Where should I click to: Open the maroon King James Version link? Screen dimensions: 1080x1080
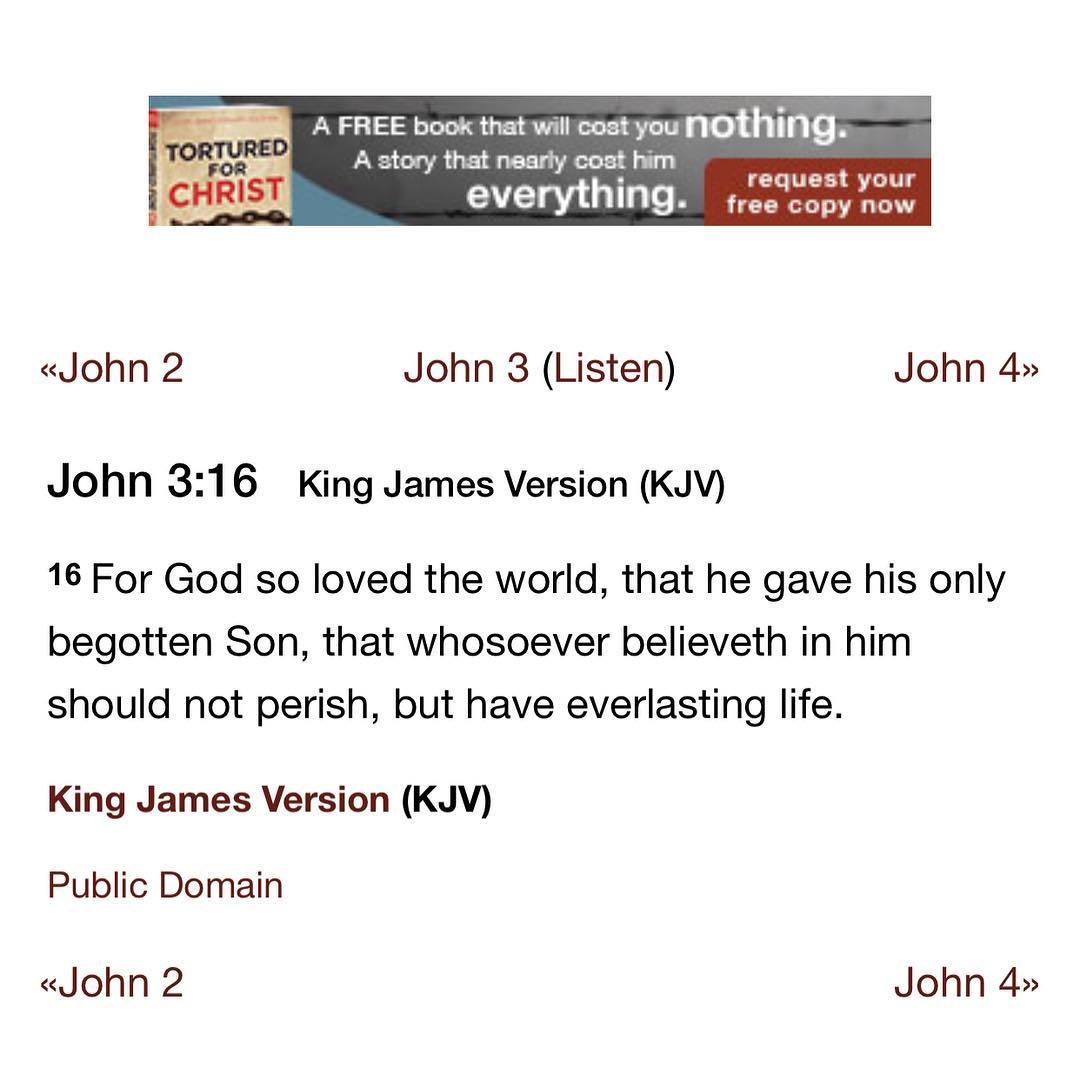point(218,800)
